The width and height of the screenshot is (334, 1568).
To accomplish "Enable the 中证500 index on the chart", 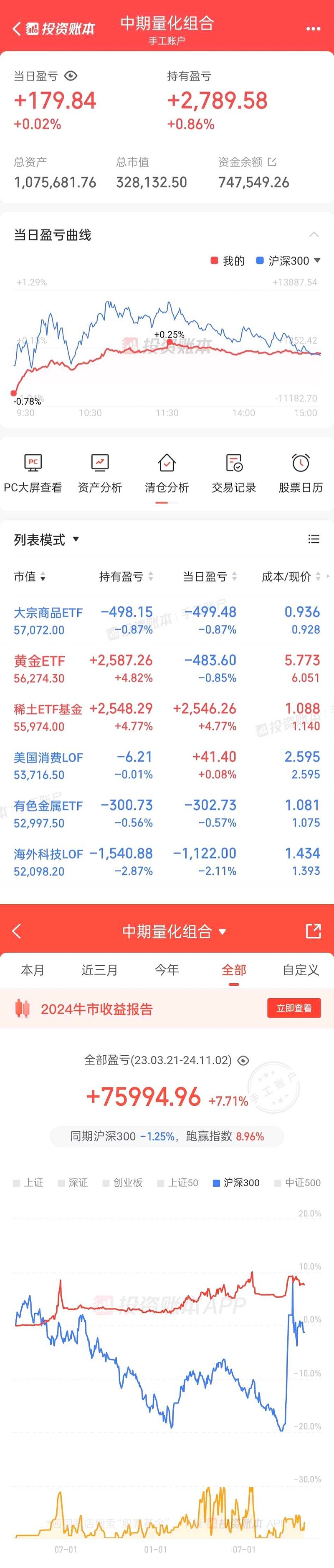I will pos(297,1183).
